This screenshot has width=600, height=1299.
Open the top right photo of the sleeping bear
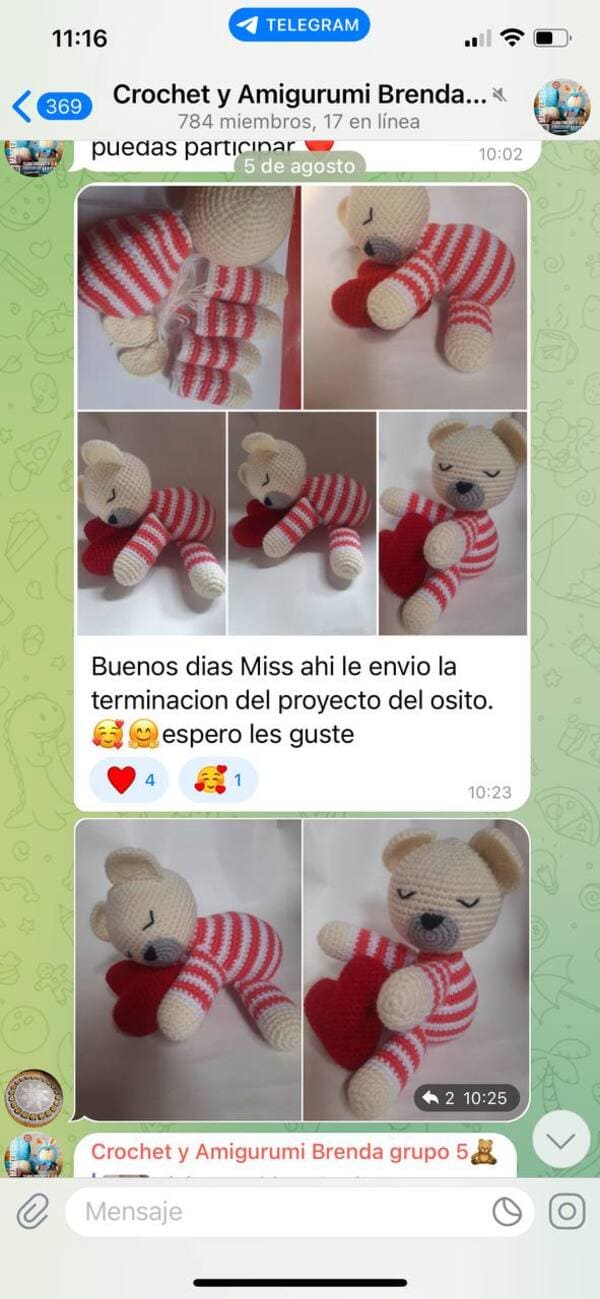tap(415, 297)
